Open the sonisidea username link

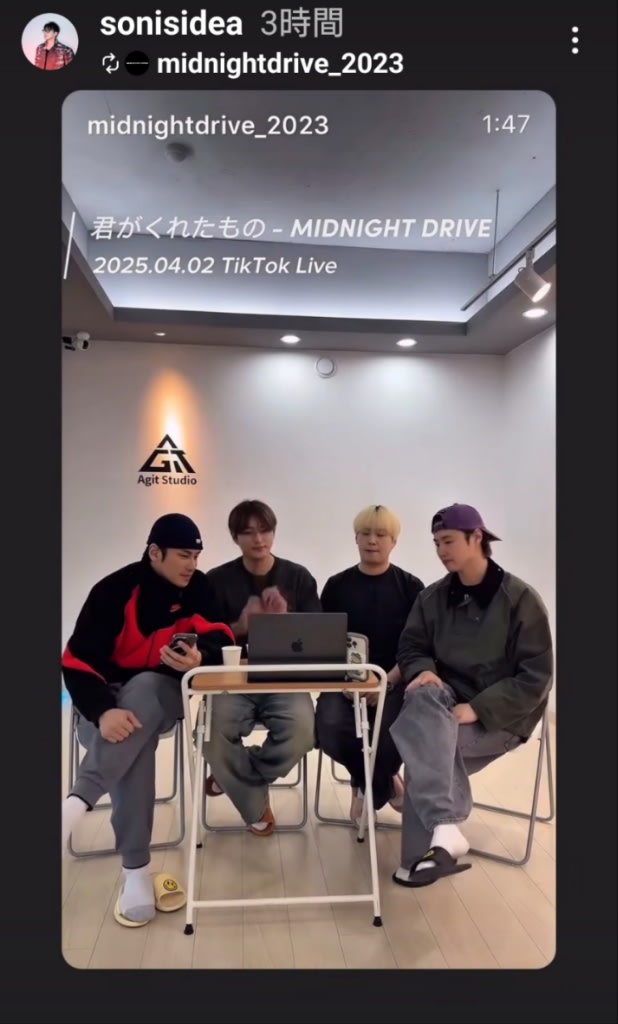pyautogui.click(x=165, y=23)
